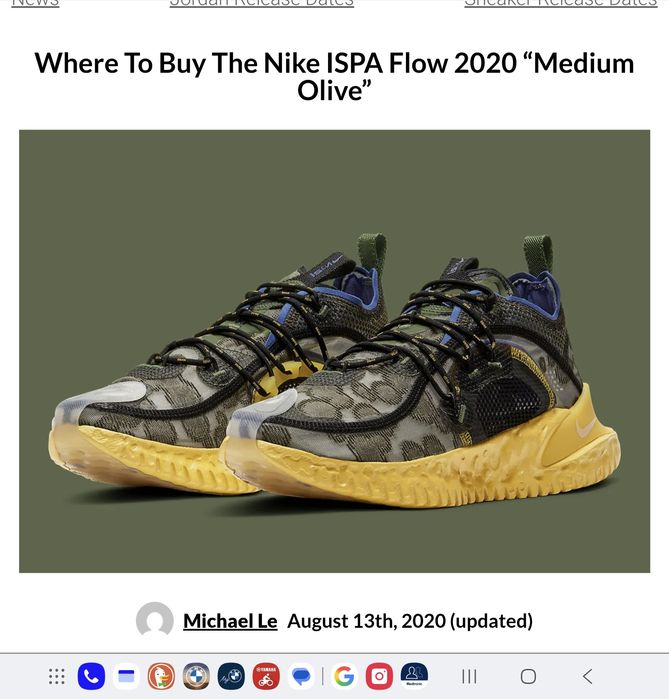Viewport: 669px width, 699px height.
Task: Launch the Phone app from taskbar
Action: tap(91, 677)
